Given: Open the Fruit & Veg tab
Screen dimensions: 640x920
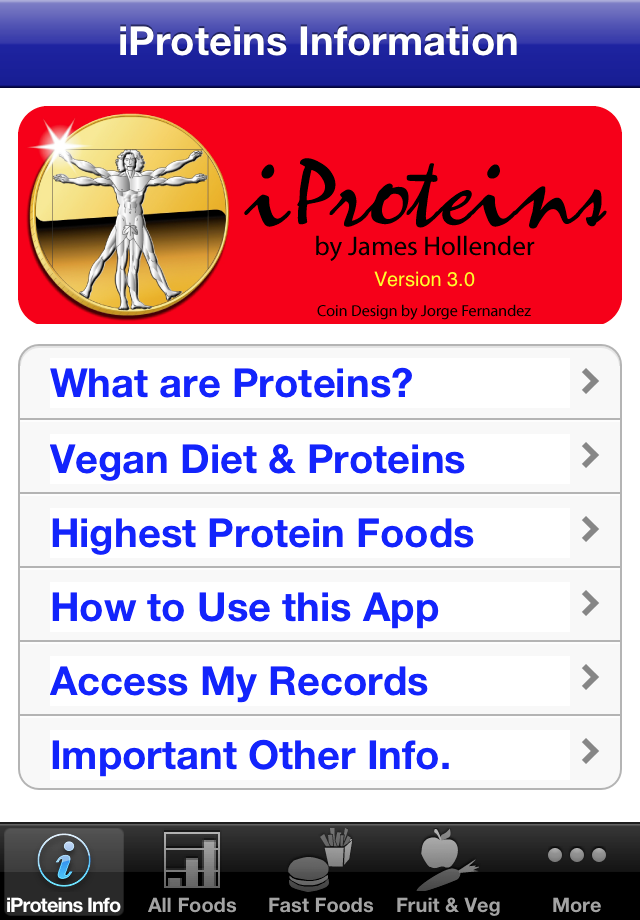Looking at the screenshot, I should [x=448, y=872].
